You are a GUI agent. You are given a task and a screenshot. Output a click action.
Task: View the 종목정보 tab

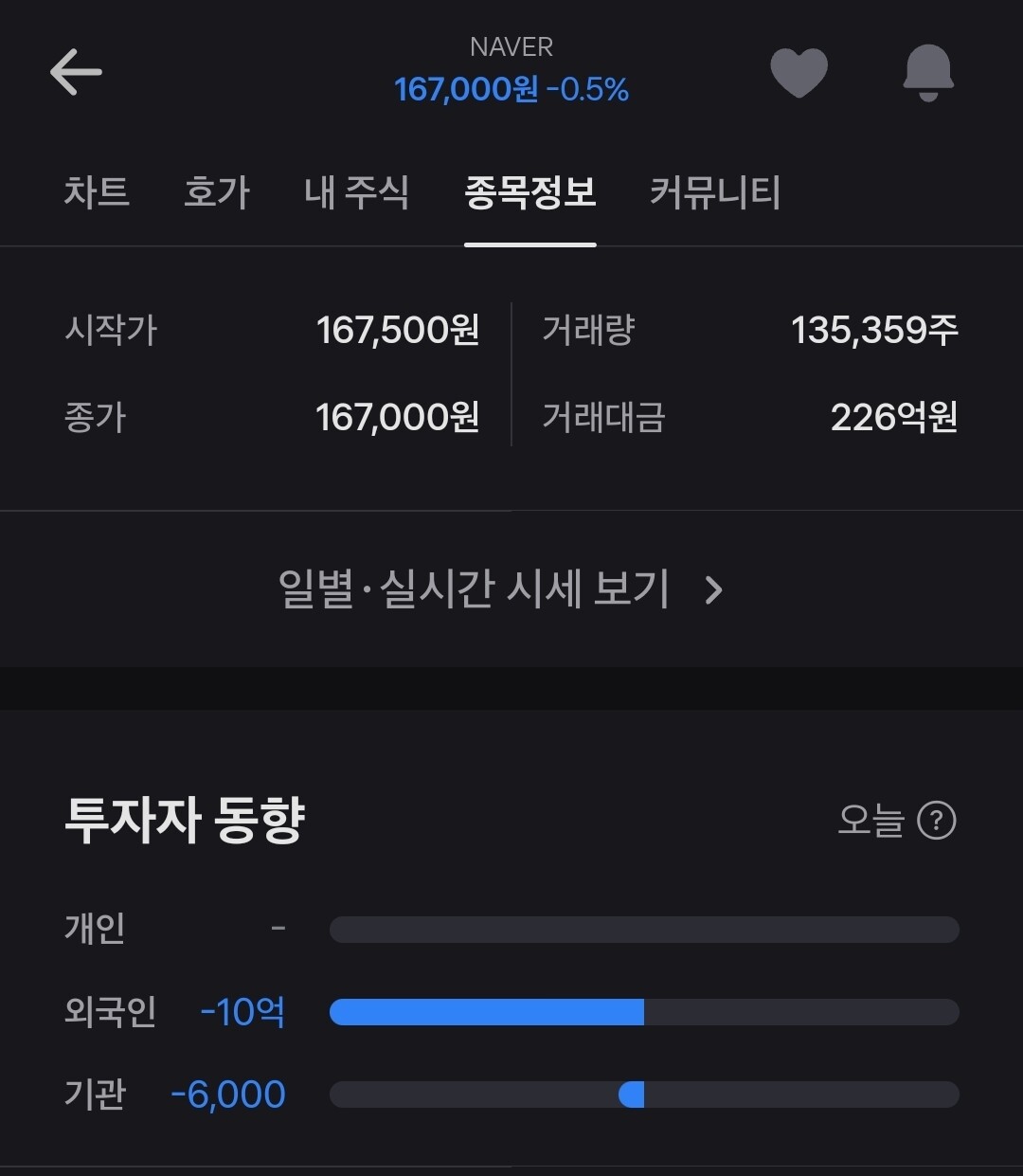pyautogui.click(x=530, y=193)
